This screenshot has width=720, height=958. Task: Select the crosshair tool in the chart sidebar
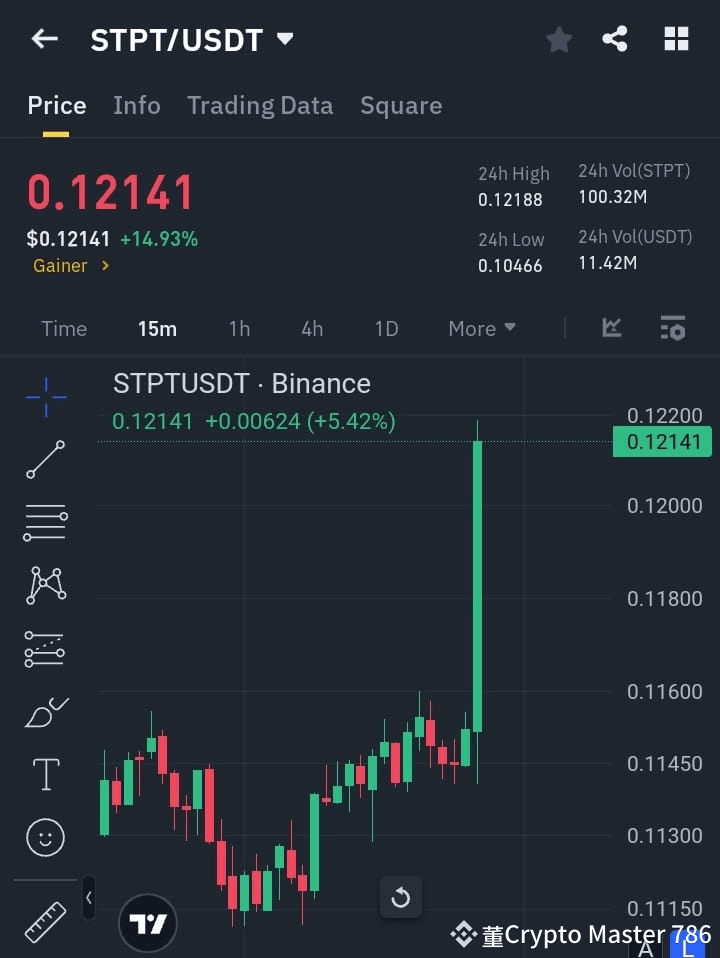tap(45, 398)
